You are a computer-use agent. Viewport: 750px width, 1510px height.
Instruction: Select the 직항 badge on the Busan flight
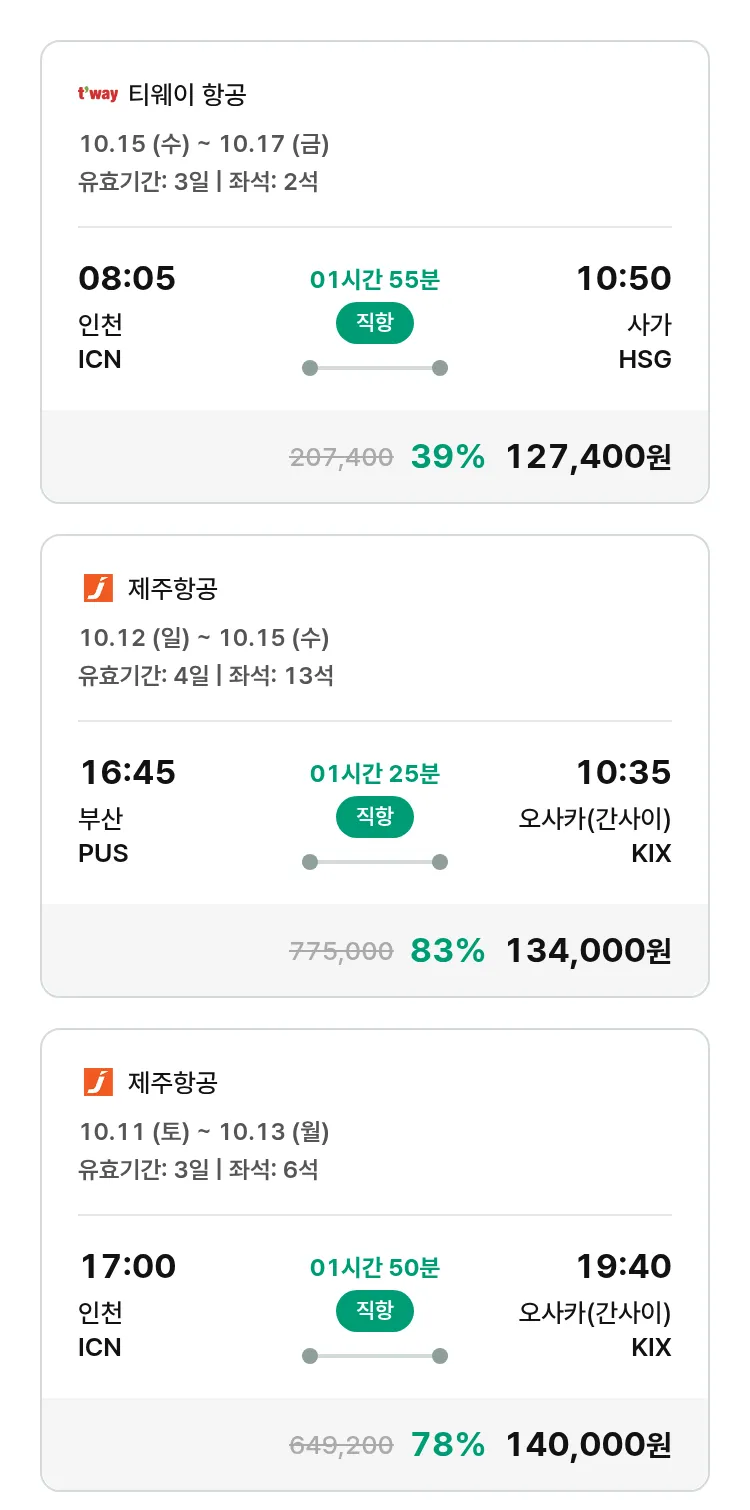pyautogui.click(x=374, y=817)
